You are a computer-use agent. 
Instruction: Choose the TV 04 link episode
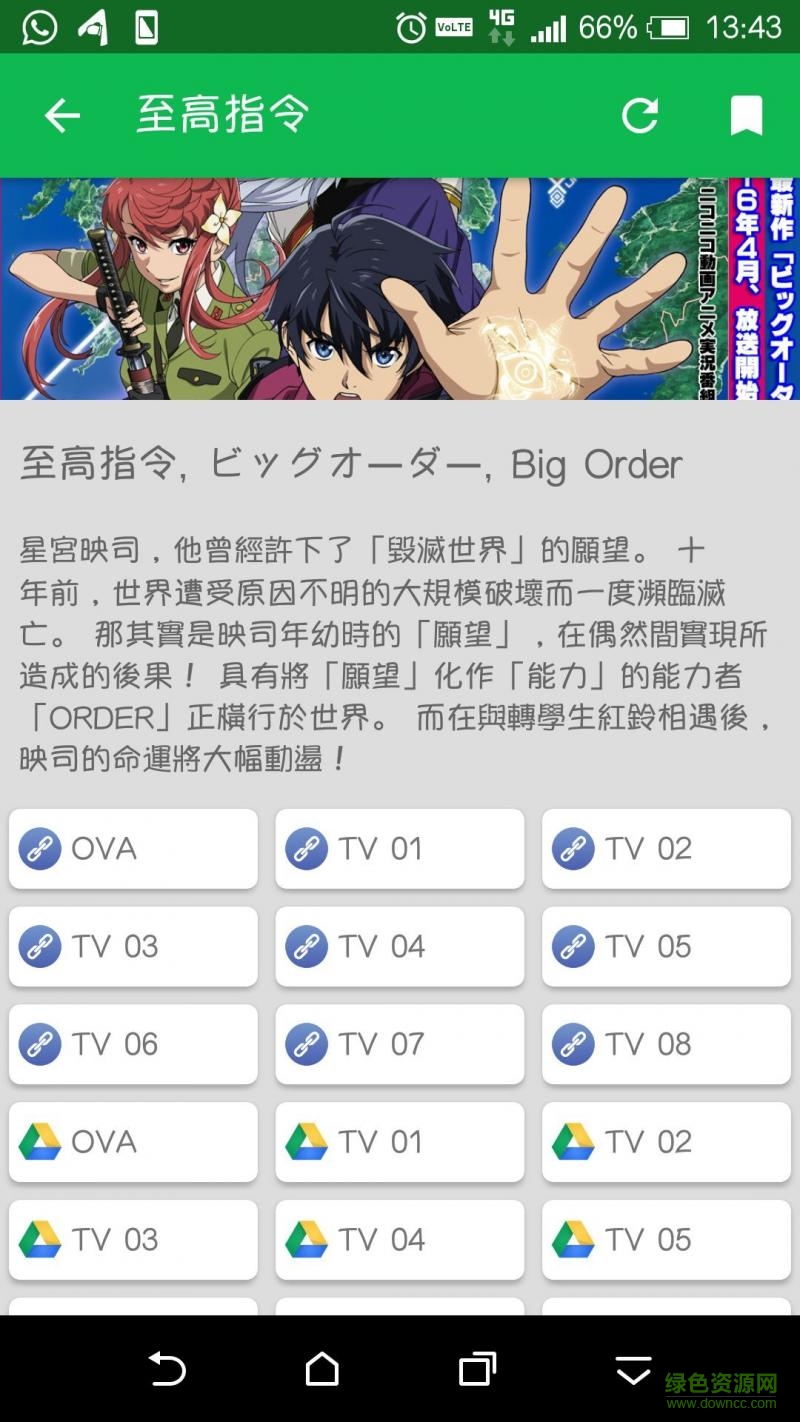[400, 946]
